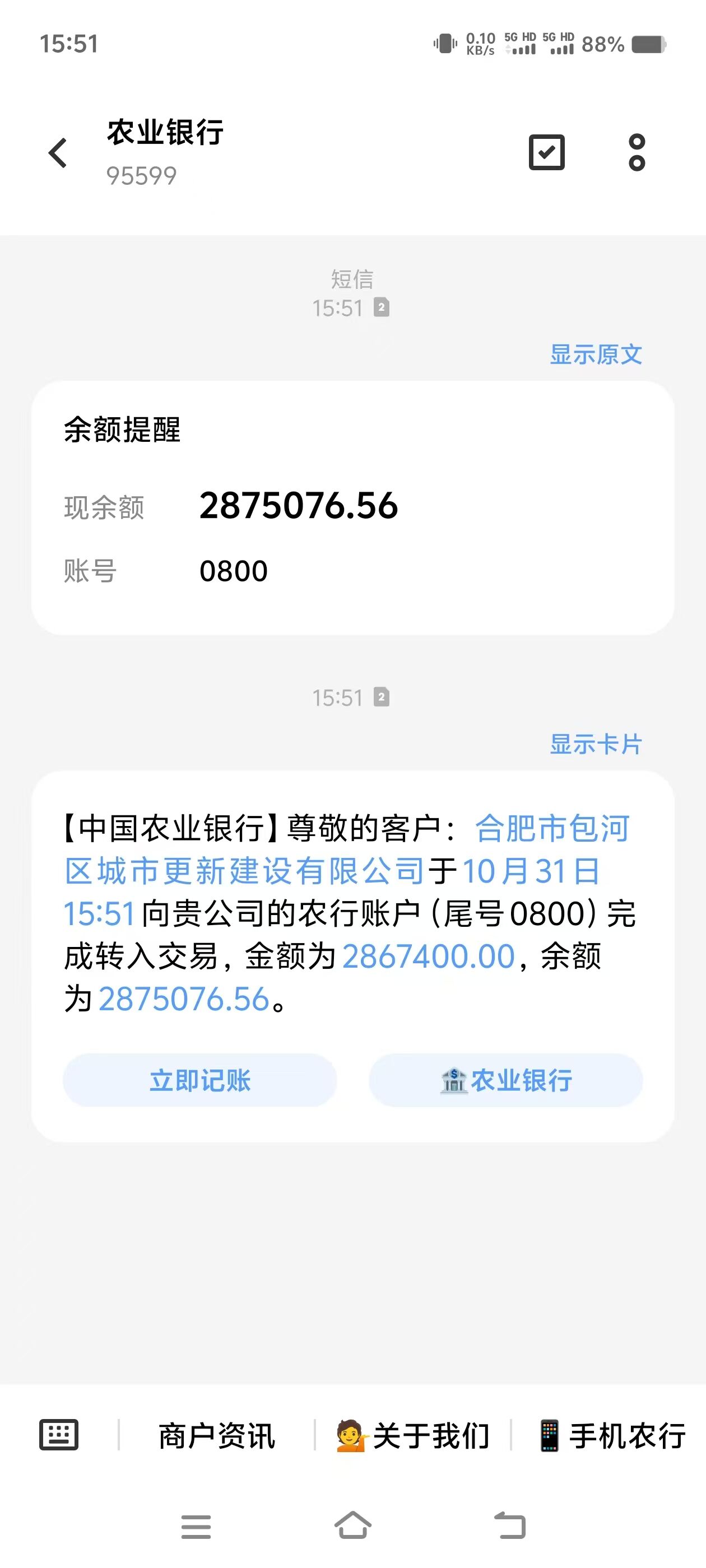Open the 农业银行 button under the message
Viewport: 706px width, 1568px height.
[505, 1080]
